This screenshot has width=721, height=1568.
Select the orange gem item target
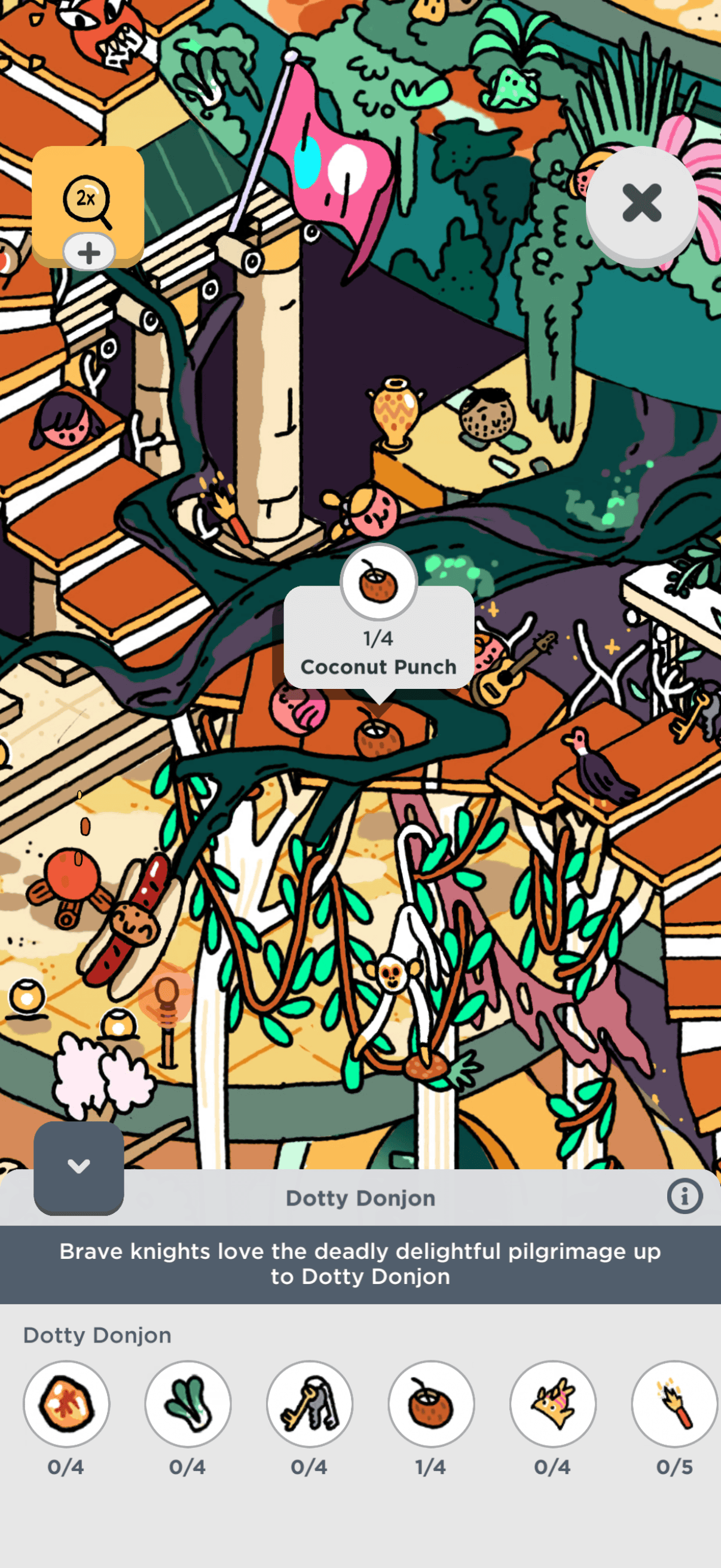(66, 1403)
